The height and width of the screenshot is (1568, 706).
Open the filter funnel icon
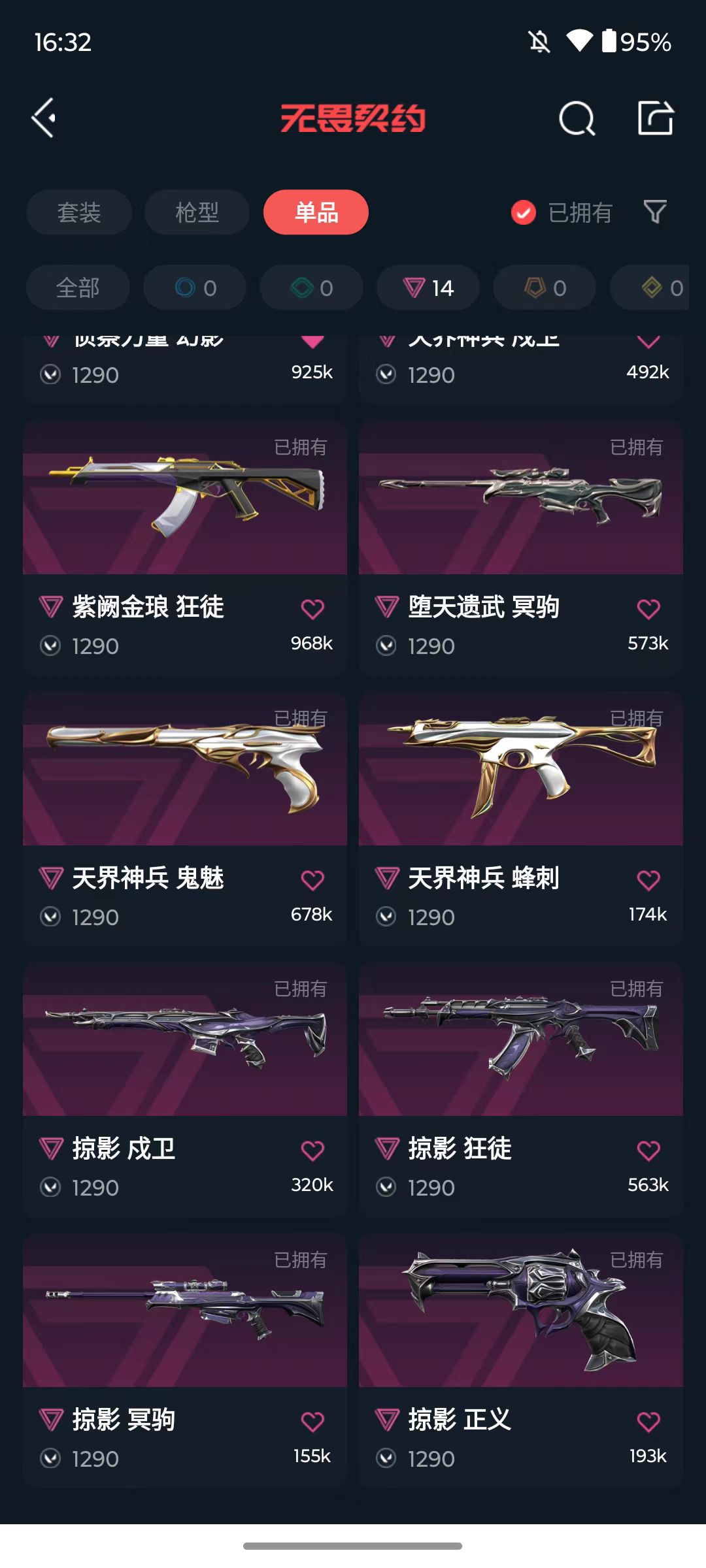click(x=655, y=212)
